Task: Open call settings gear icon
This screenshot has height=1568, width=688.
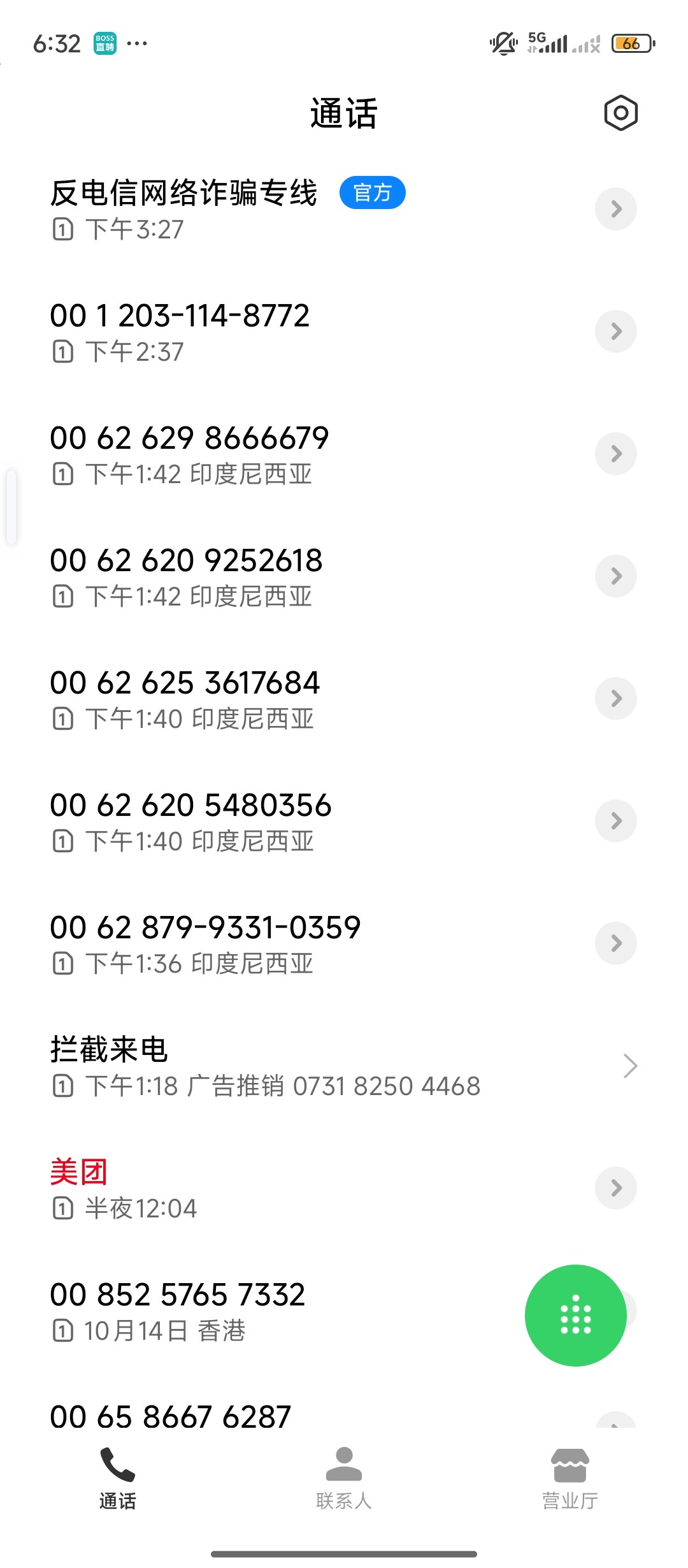Action: click(x=620, y=113)
